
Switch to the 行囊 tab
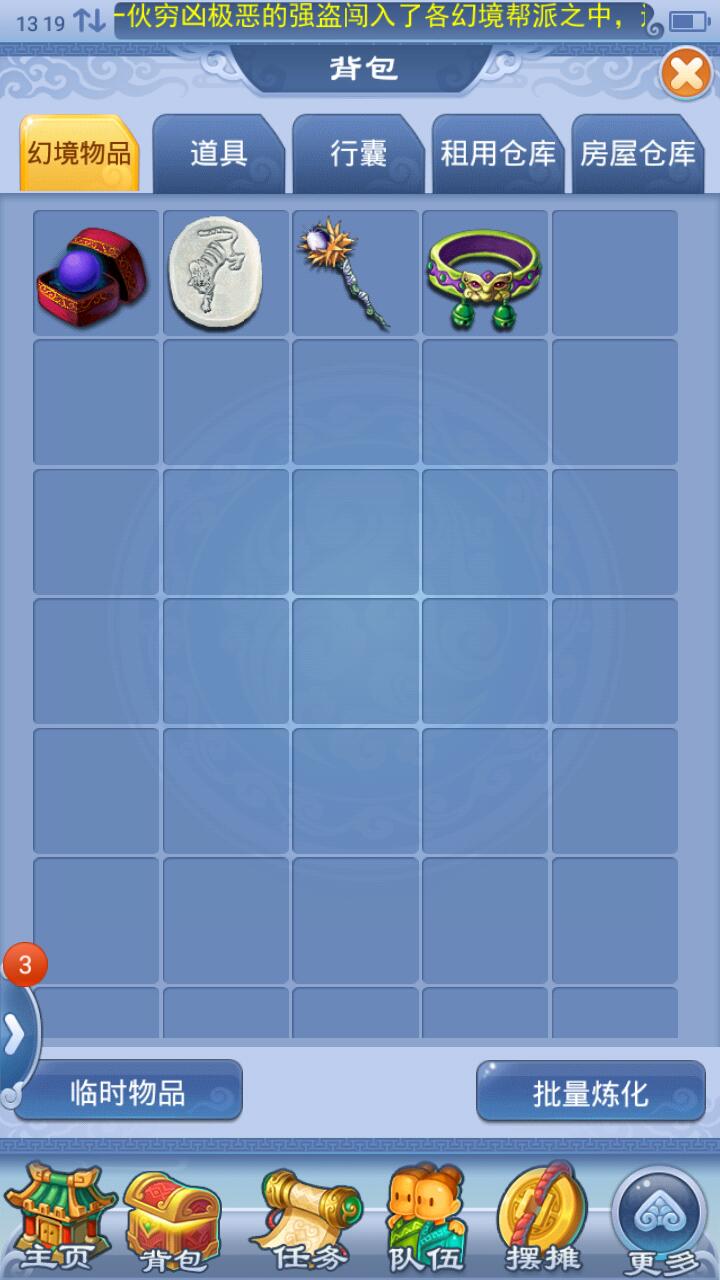358,154
